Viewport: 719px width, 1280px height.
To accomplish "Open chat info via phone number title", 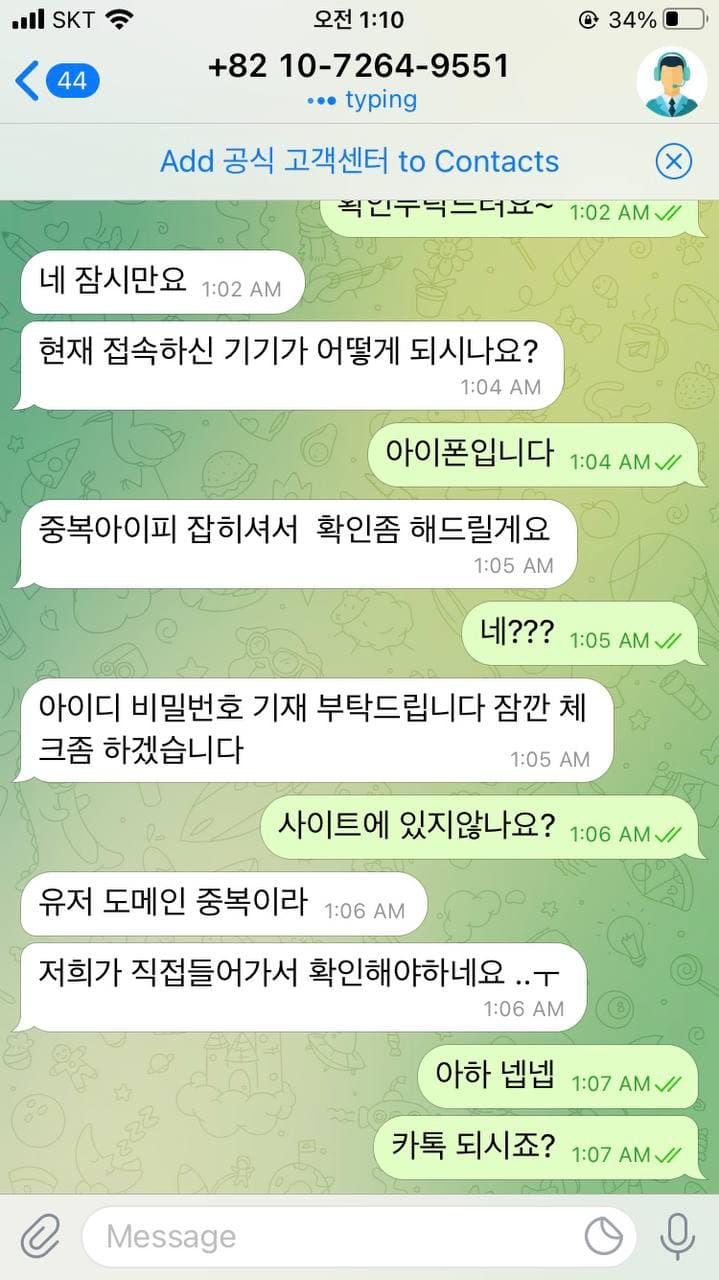I will point(359,66).
